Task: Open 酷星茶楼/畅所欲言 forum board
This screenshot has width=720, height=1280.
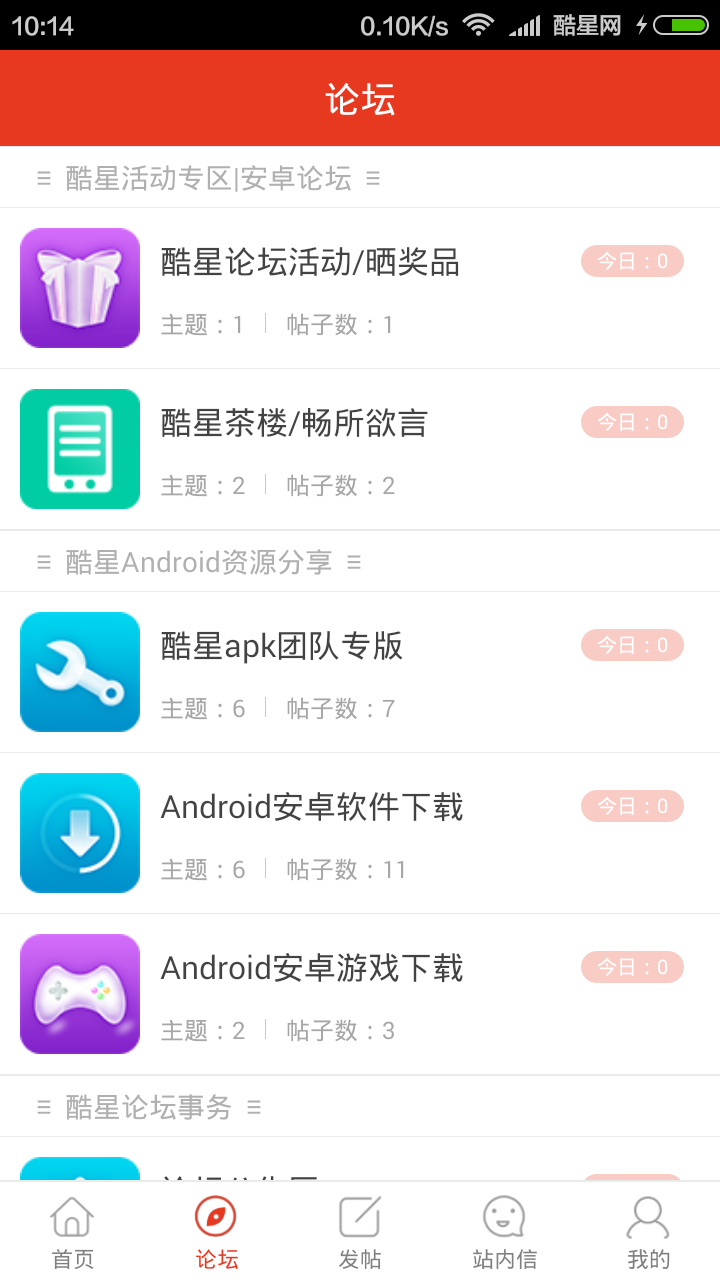Action: pyautogui.click(x=360, y=449)
